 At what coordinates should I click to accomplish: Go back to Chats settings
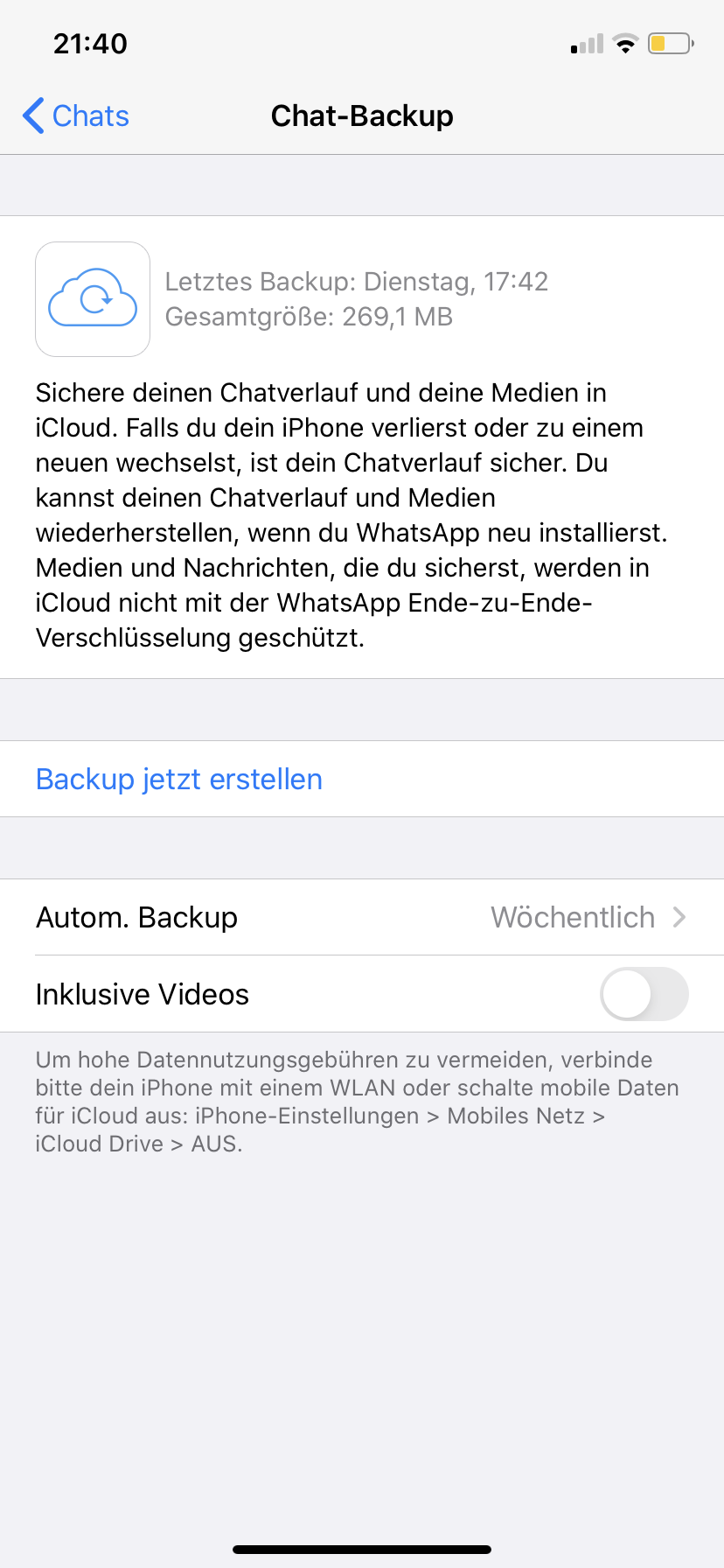76,115
